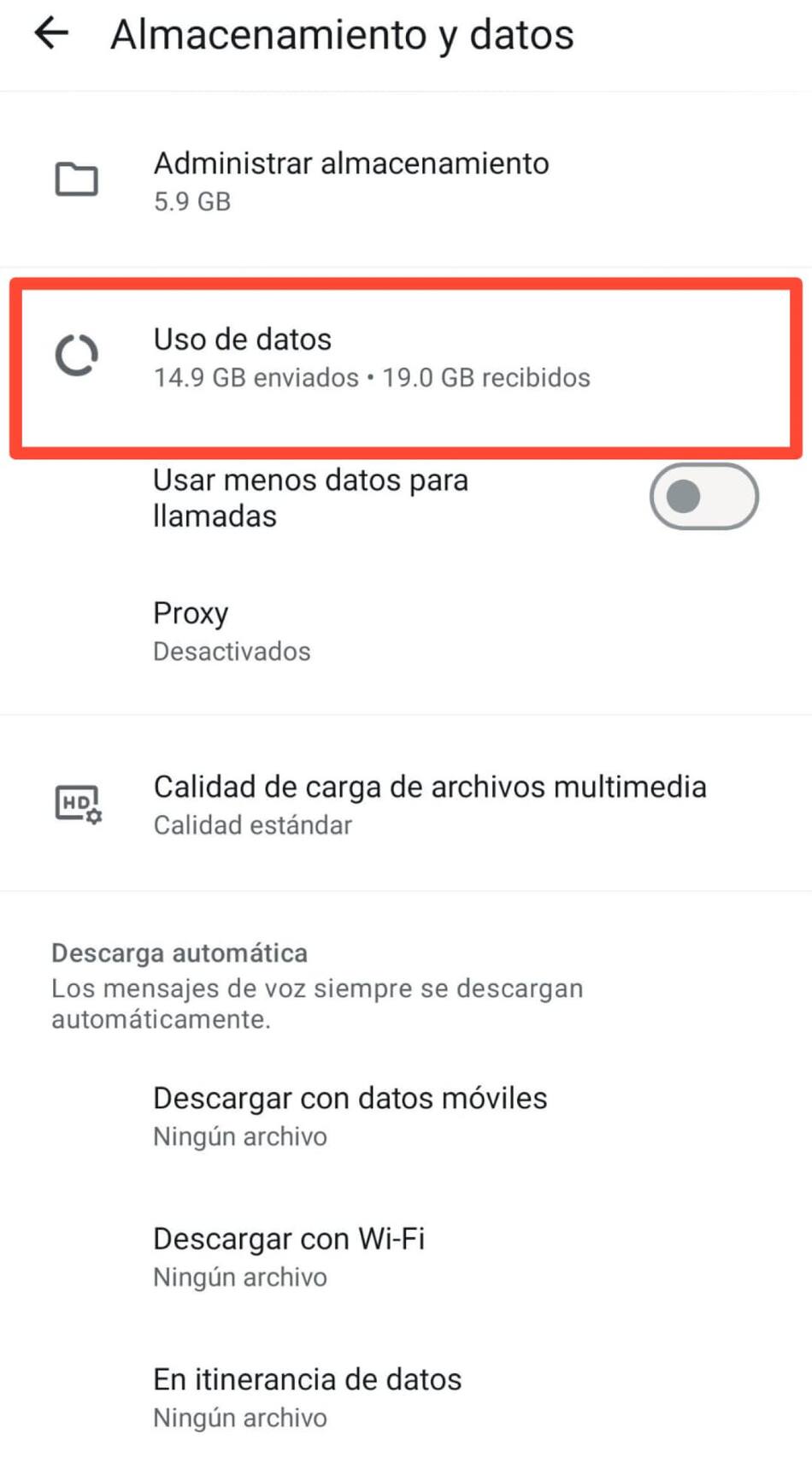
Task: Open Descargar con datos móviles options
Action: 350,1116
